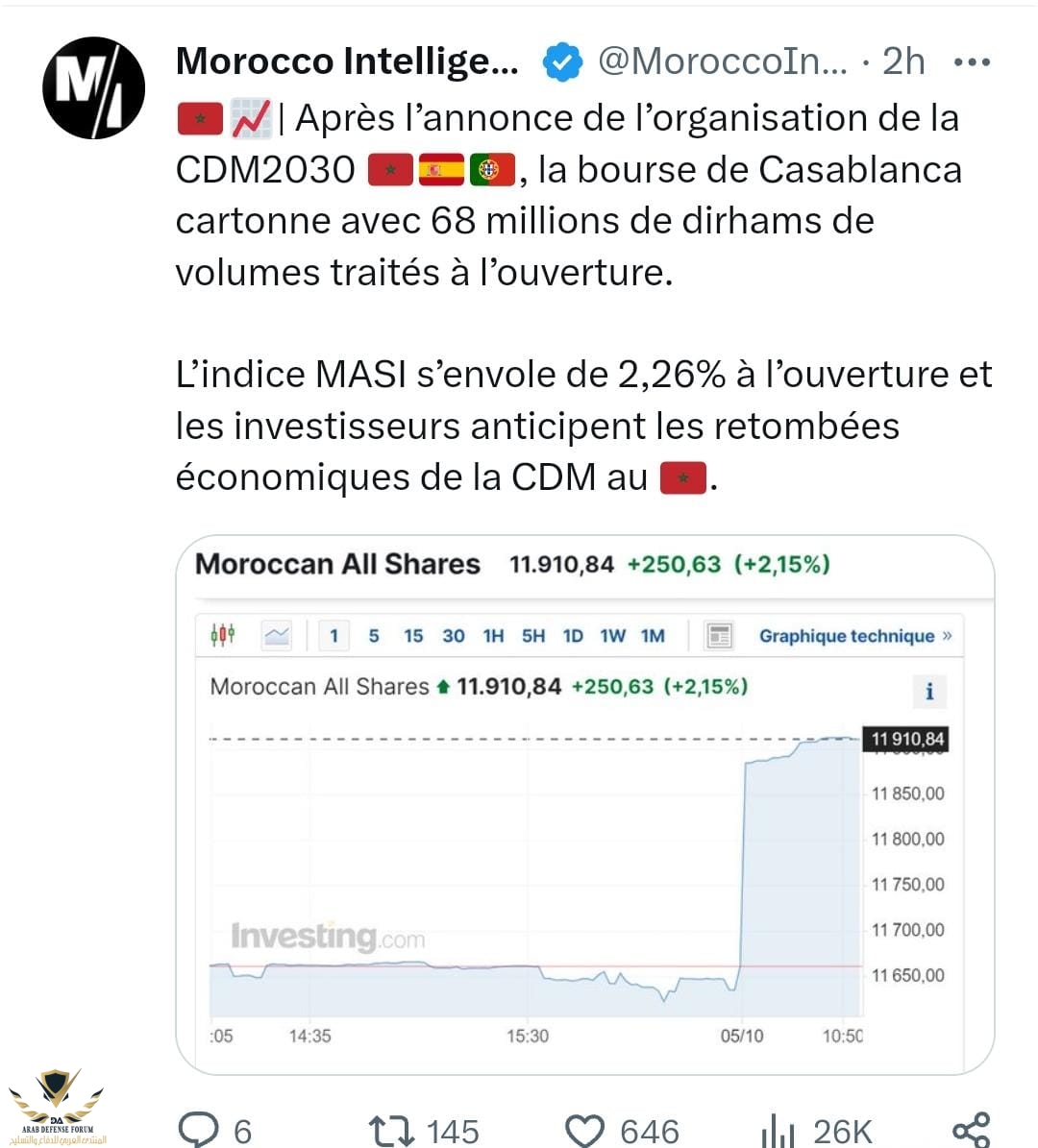
Task: Open the Moroccan All Shares chart image
Action: pos(584,804)
